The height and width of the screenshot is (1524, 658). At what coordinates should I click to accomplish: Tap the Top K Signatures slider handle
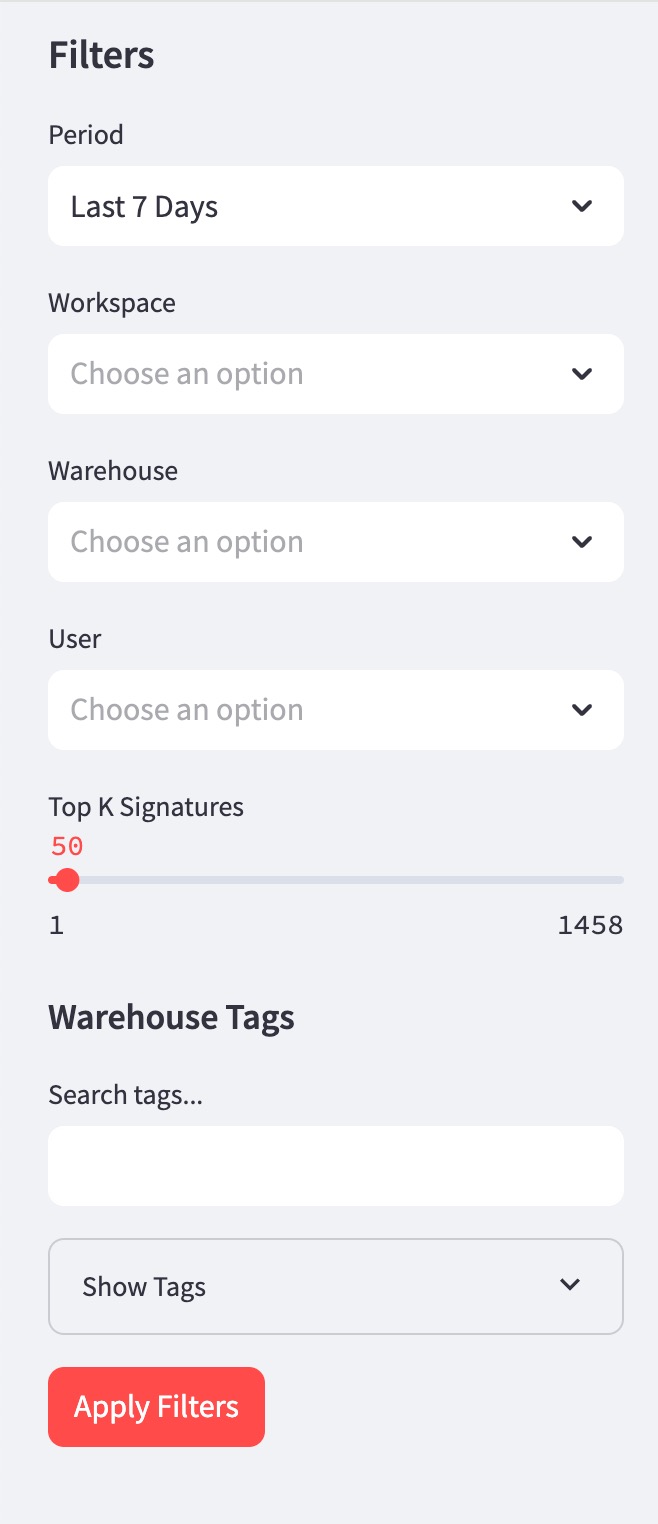[x=67, y=880]
